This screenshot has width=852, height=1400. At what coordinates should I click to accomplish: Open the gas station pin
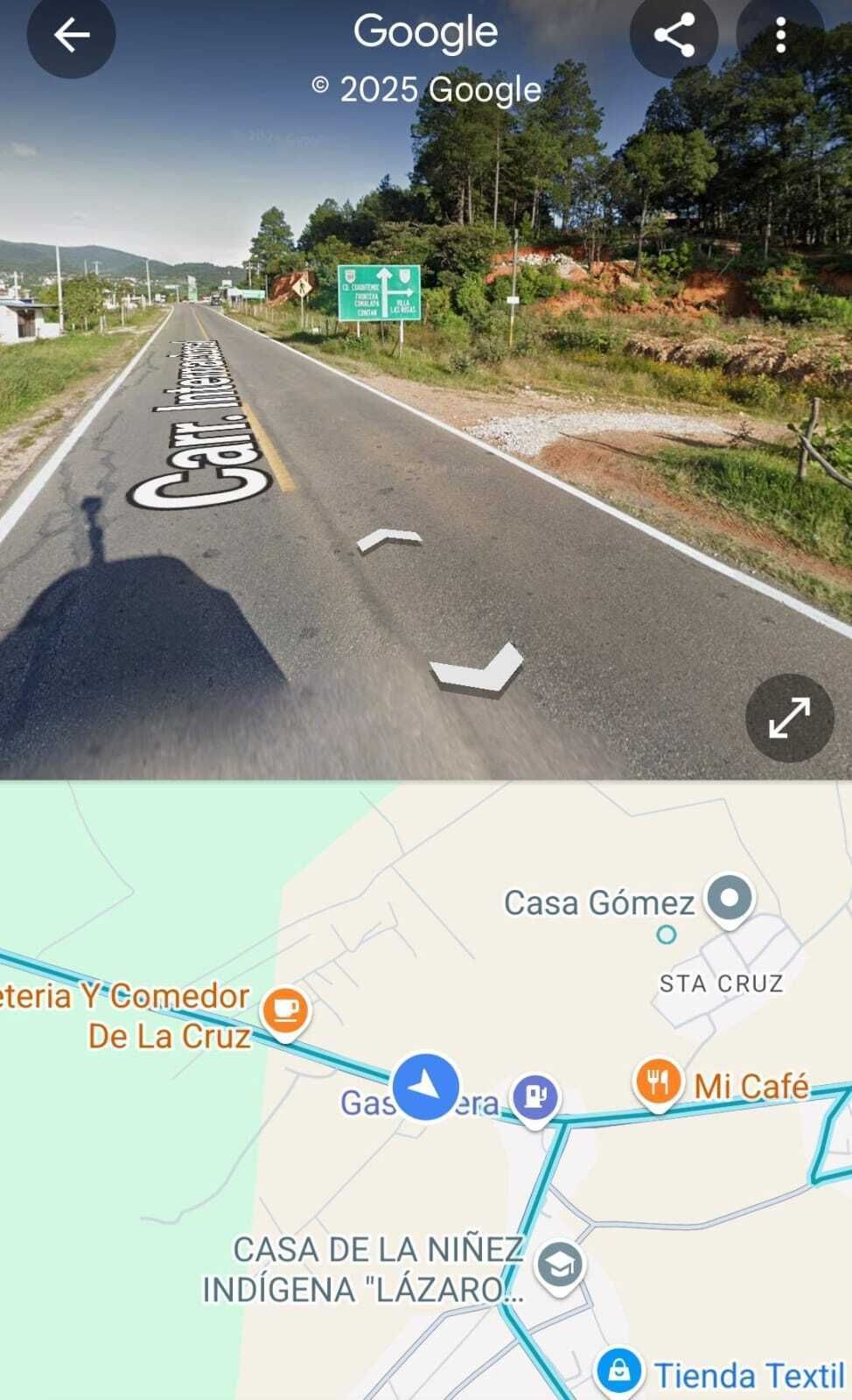(535, 1098)
